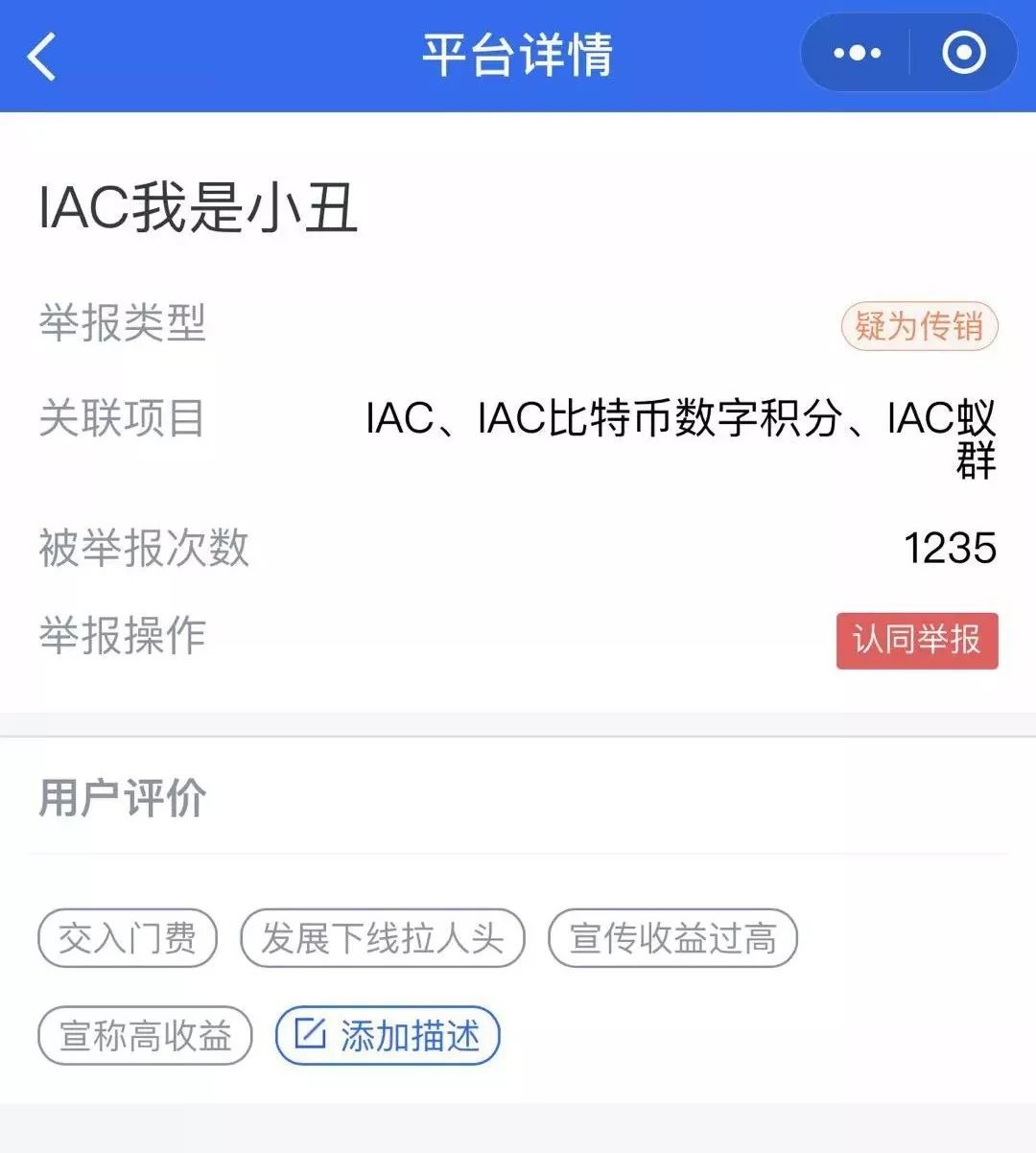Tap the 认同举报 button
The height and width of the screenshot is (1153, 1036).
(x=917, y=640)
